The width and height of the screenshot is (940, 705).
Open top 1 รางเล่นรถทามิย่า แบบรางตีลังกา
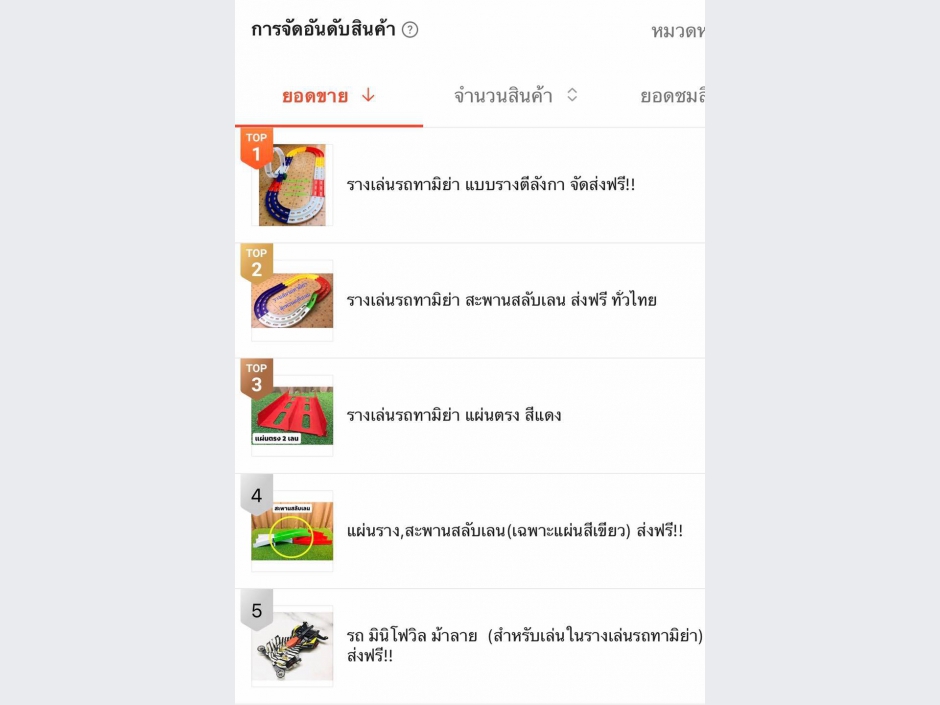click(490, 185)
